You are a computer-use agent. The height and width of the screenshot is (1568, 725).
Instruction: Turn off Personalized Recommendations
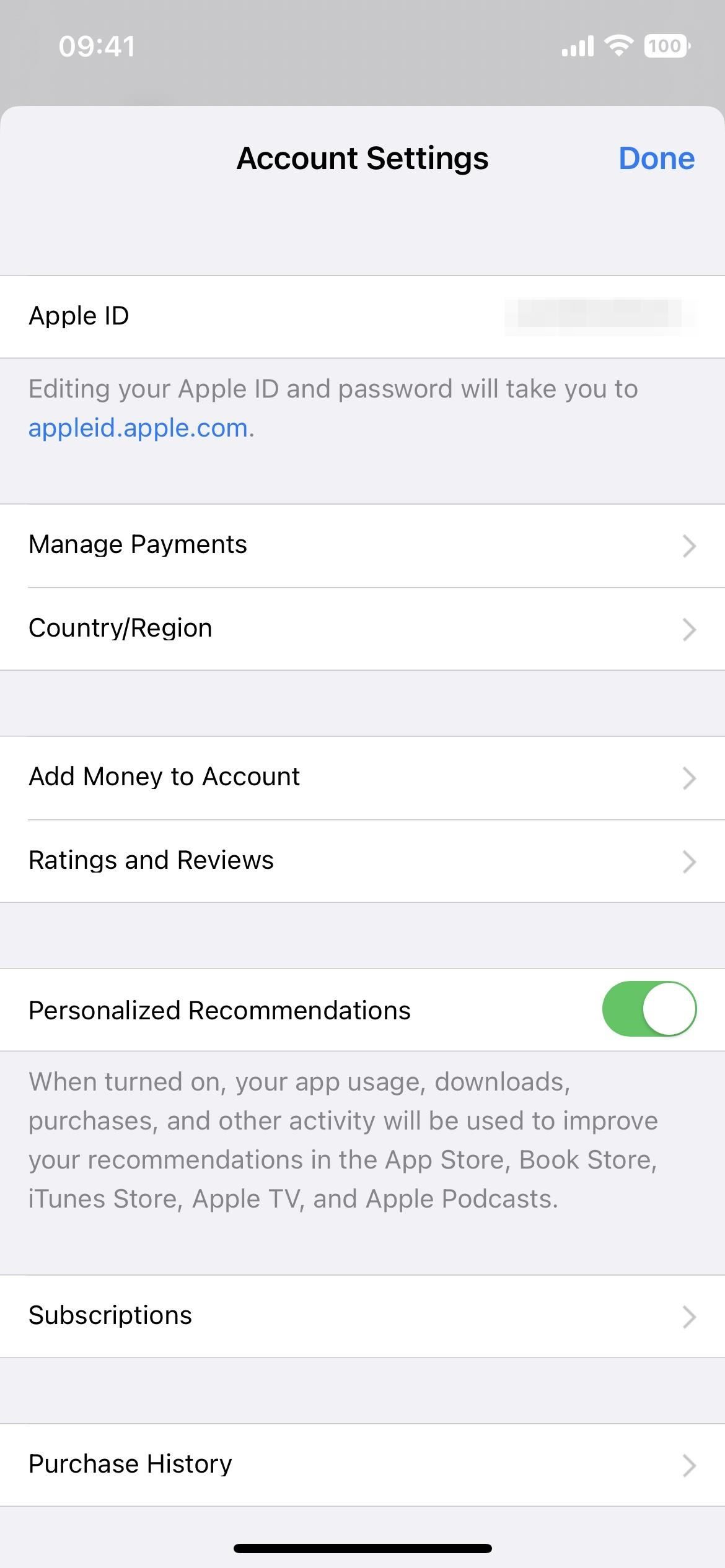click(649, 1009)
